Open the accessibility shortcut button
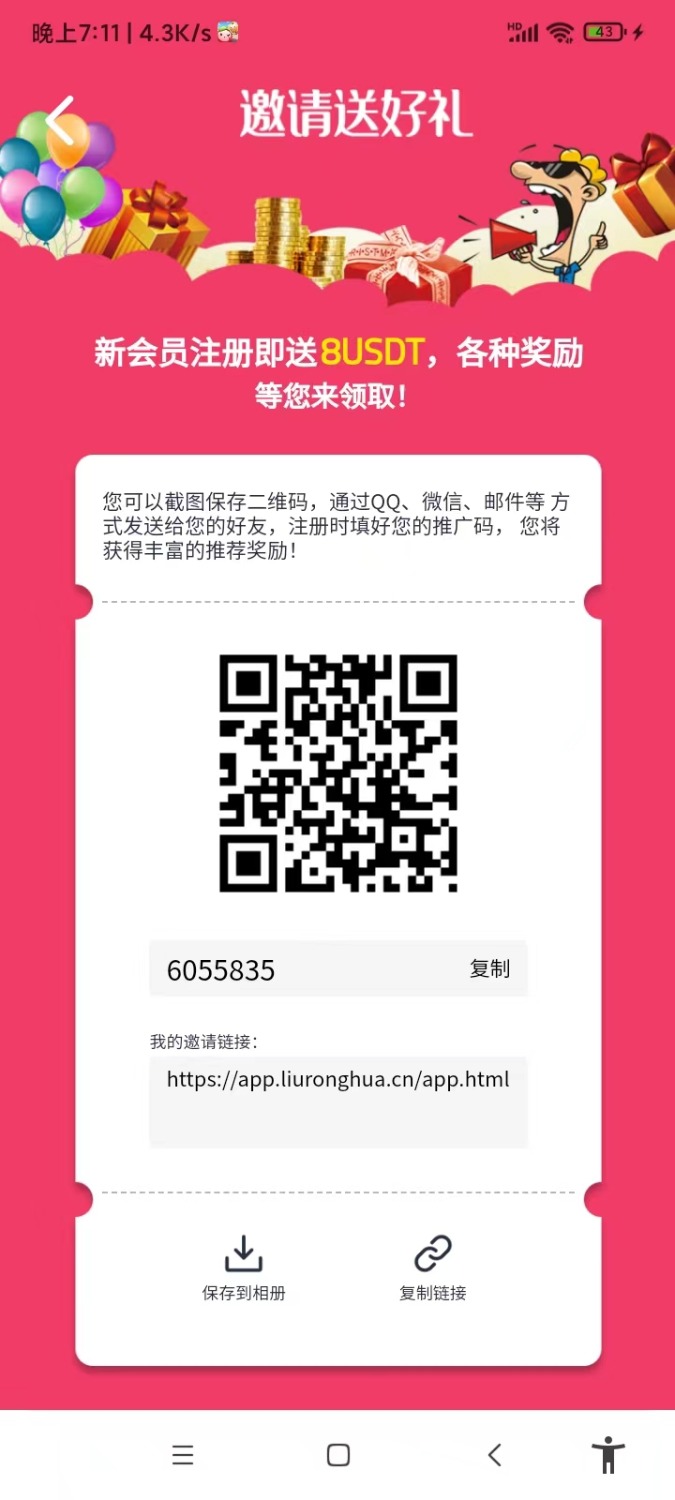This screenshot has height=1500, width=675. pyautogui.click(x=607, y=1455)
